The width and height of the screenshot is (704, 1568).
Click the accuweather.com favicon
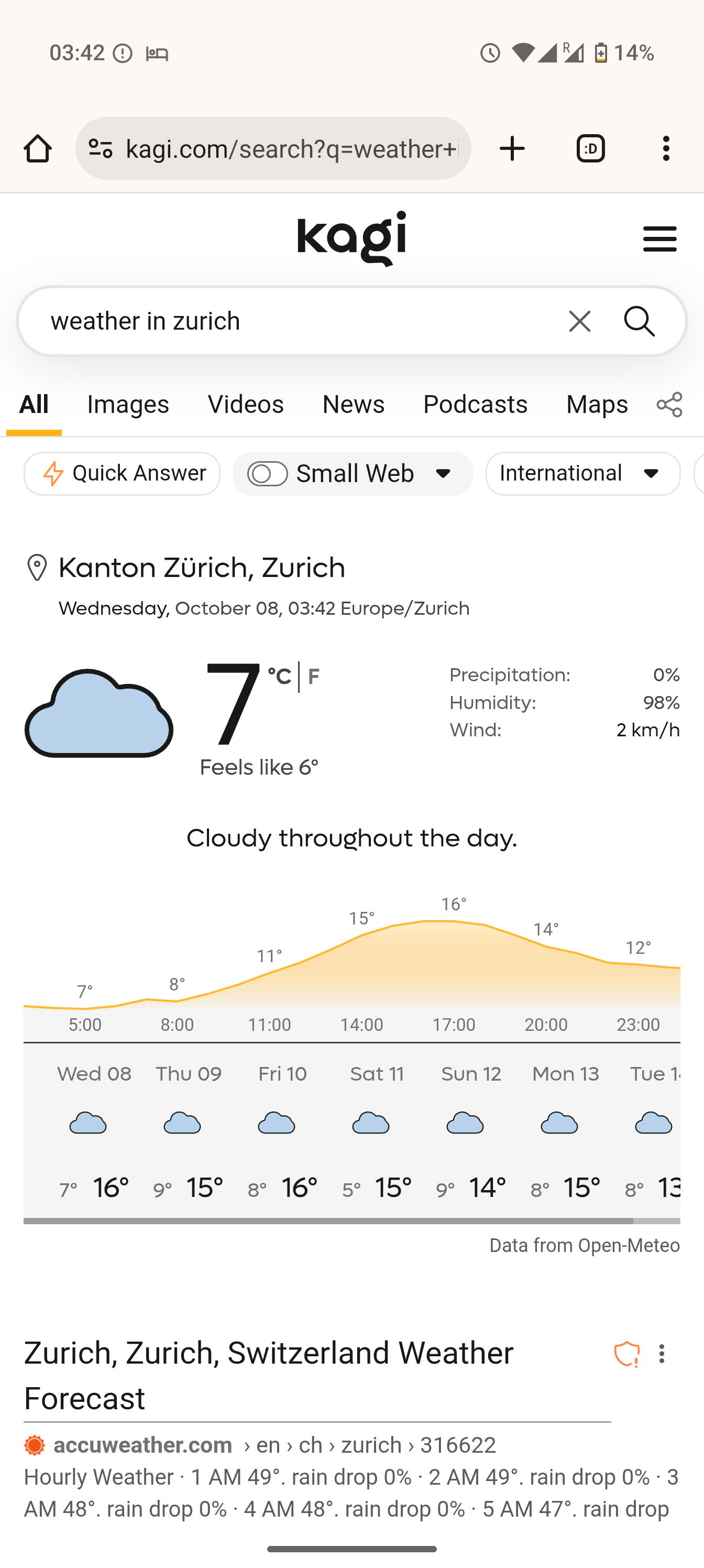tap(34, 1445)
